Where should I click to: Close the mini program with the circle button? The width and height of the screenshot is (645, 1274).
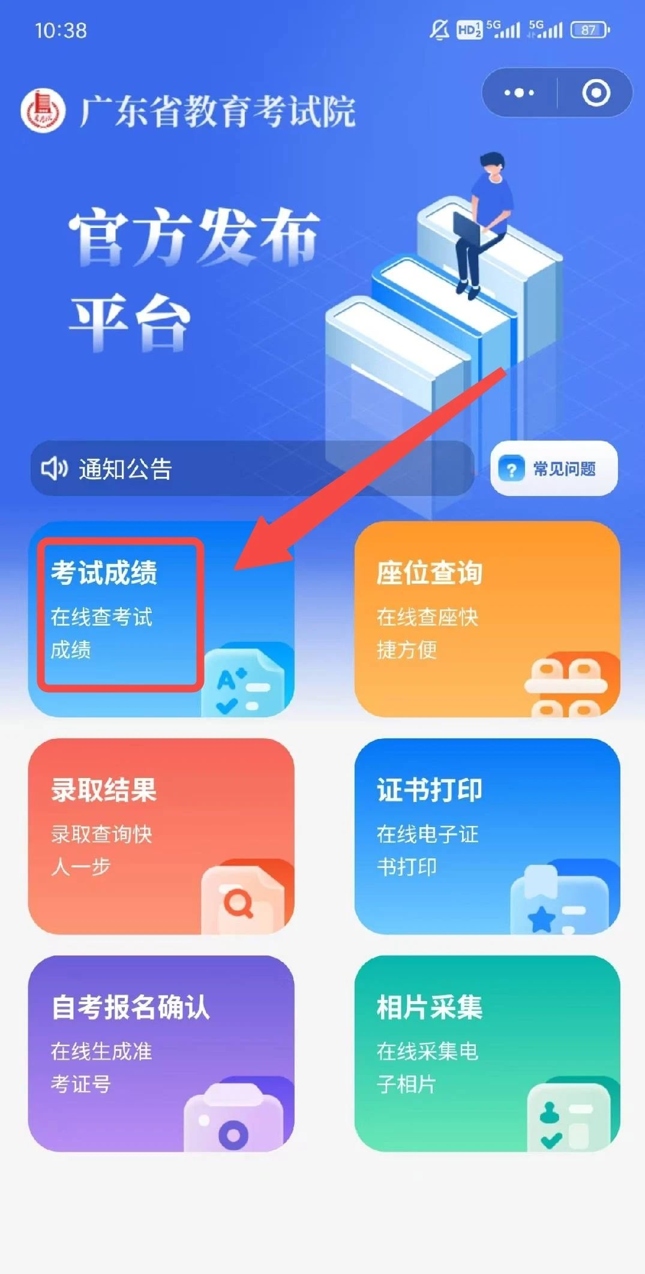tap(596, 94)
